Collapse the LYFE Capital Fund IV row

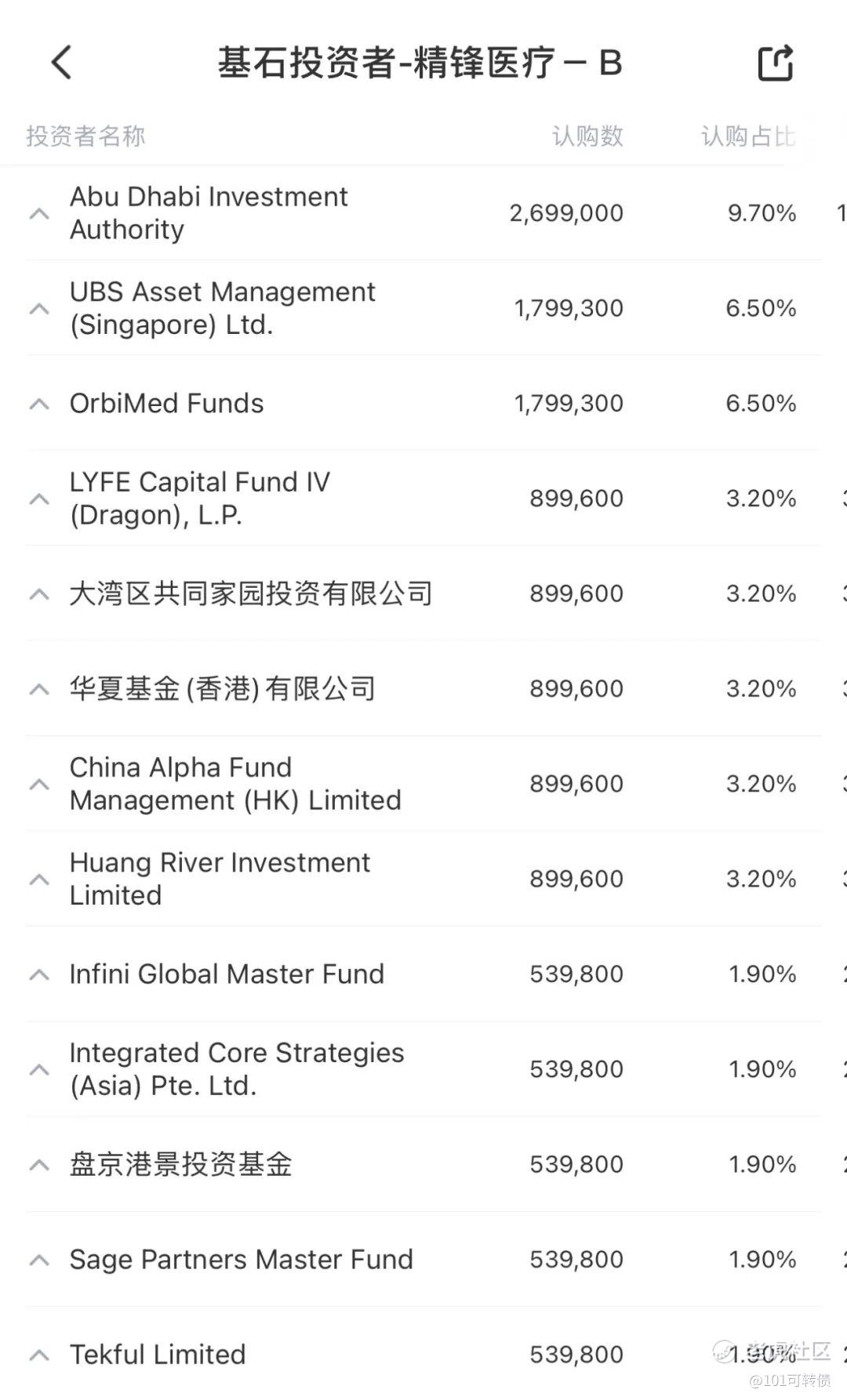point(39,499)
